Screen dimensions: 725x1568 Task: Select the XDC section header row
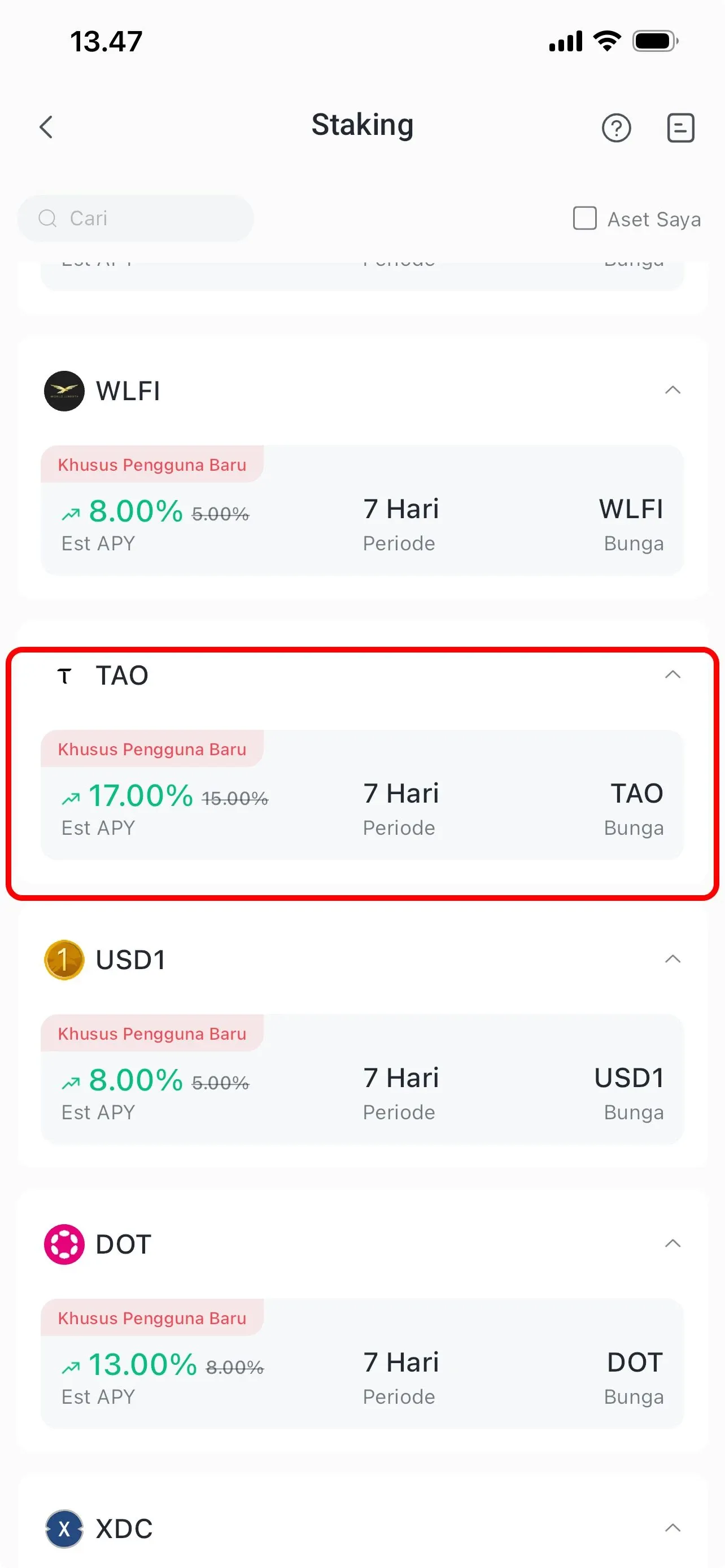pos(362,1528)
